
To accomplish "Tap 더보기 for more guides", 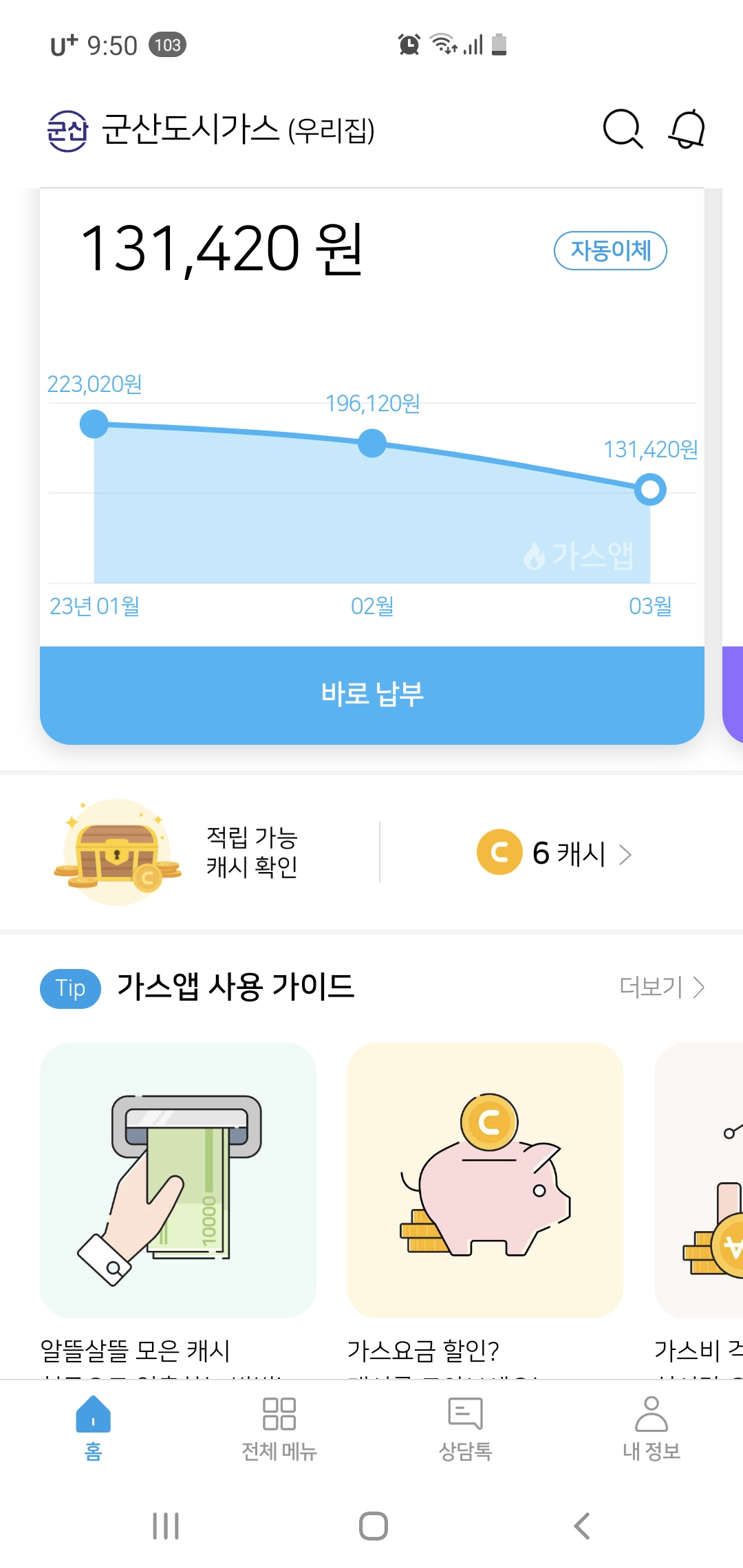I will (x=661, y=988).
